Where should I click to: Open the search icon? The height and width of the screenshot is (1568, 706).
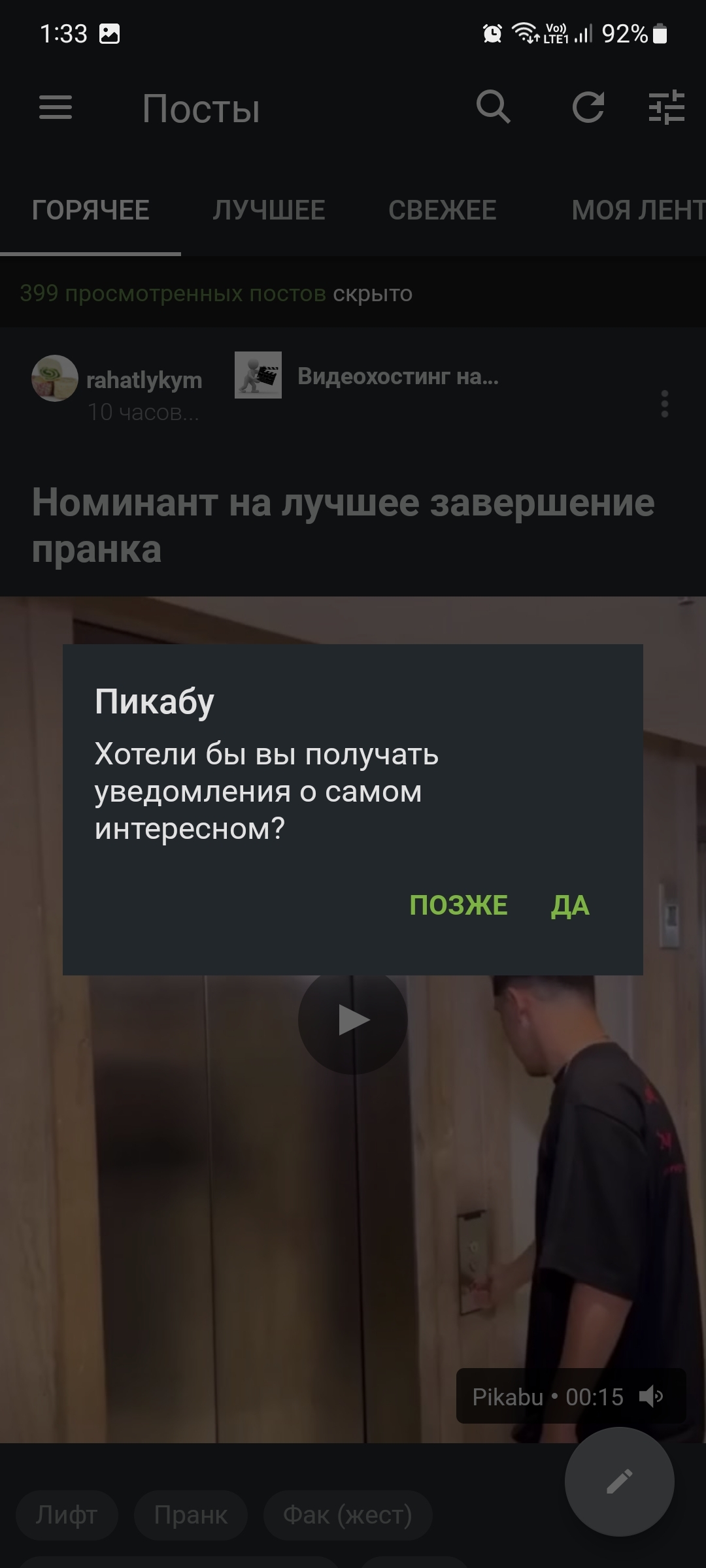coord(493,107)
